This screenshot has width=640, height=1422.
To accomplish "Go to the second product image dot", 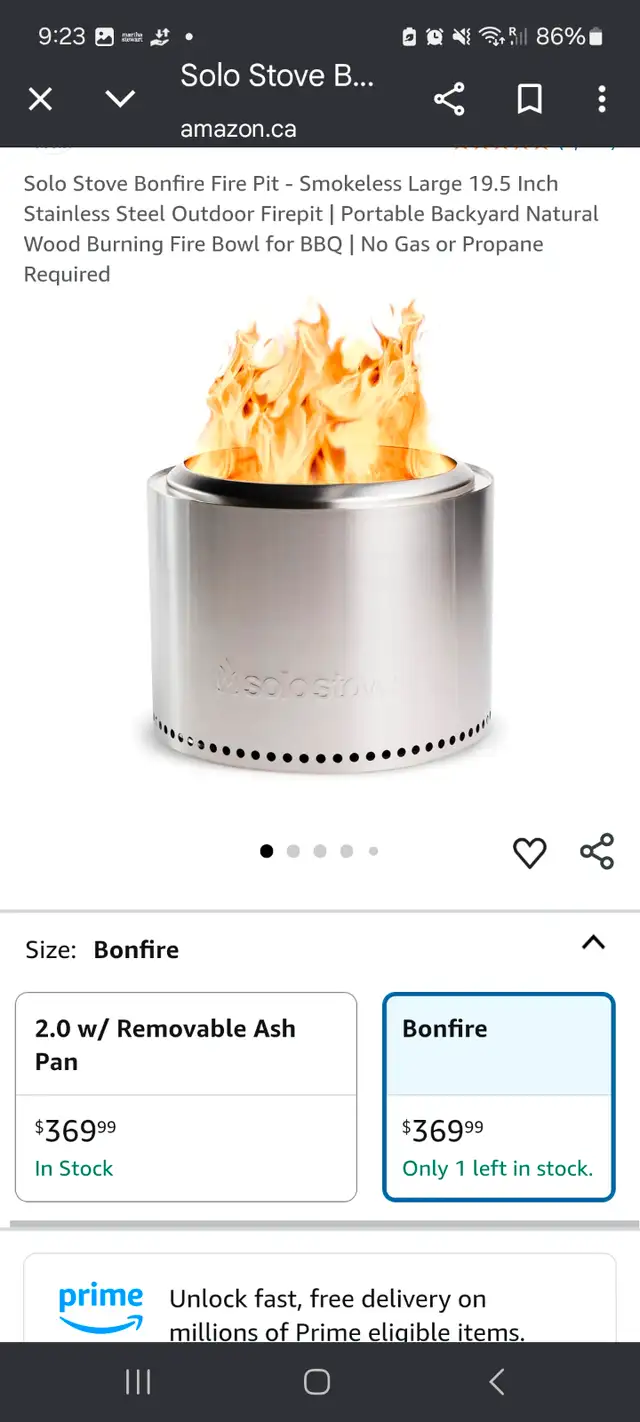I will (x=293, y=851).
